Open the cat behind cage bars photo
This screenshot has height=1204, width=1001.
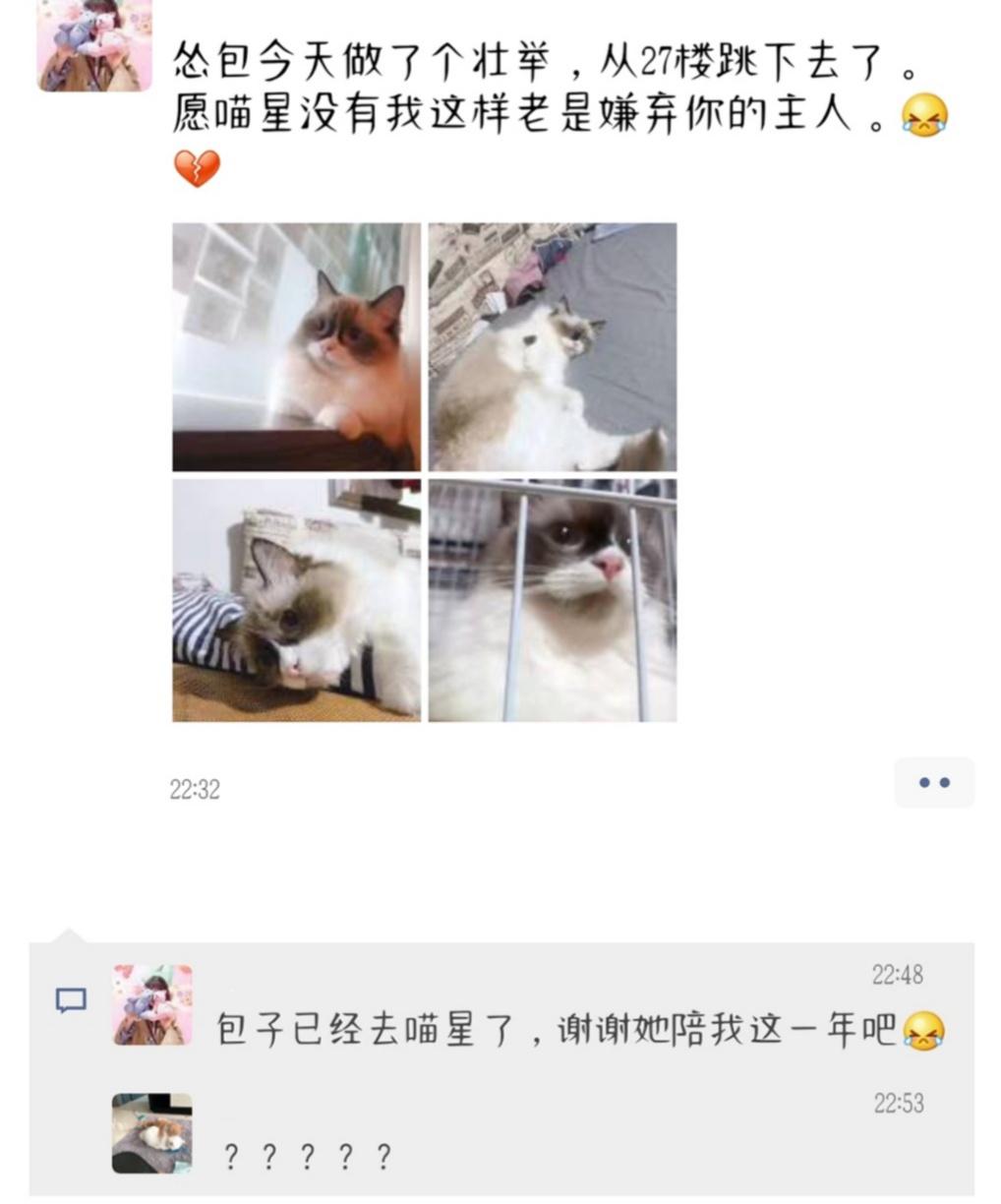pyautogui.click(x=552, y=600)
